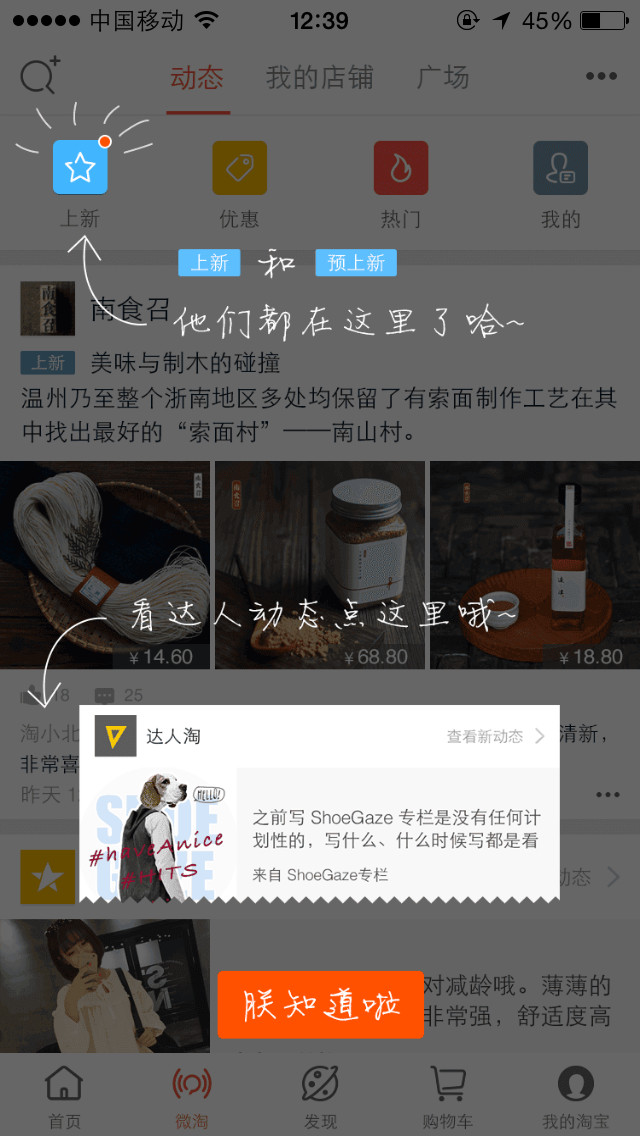640x1136 pixels.
Task: Open the 我的淘宝 tab
Action: pyautogui.click(x=575, y=1096)
